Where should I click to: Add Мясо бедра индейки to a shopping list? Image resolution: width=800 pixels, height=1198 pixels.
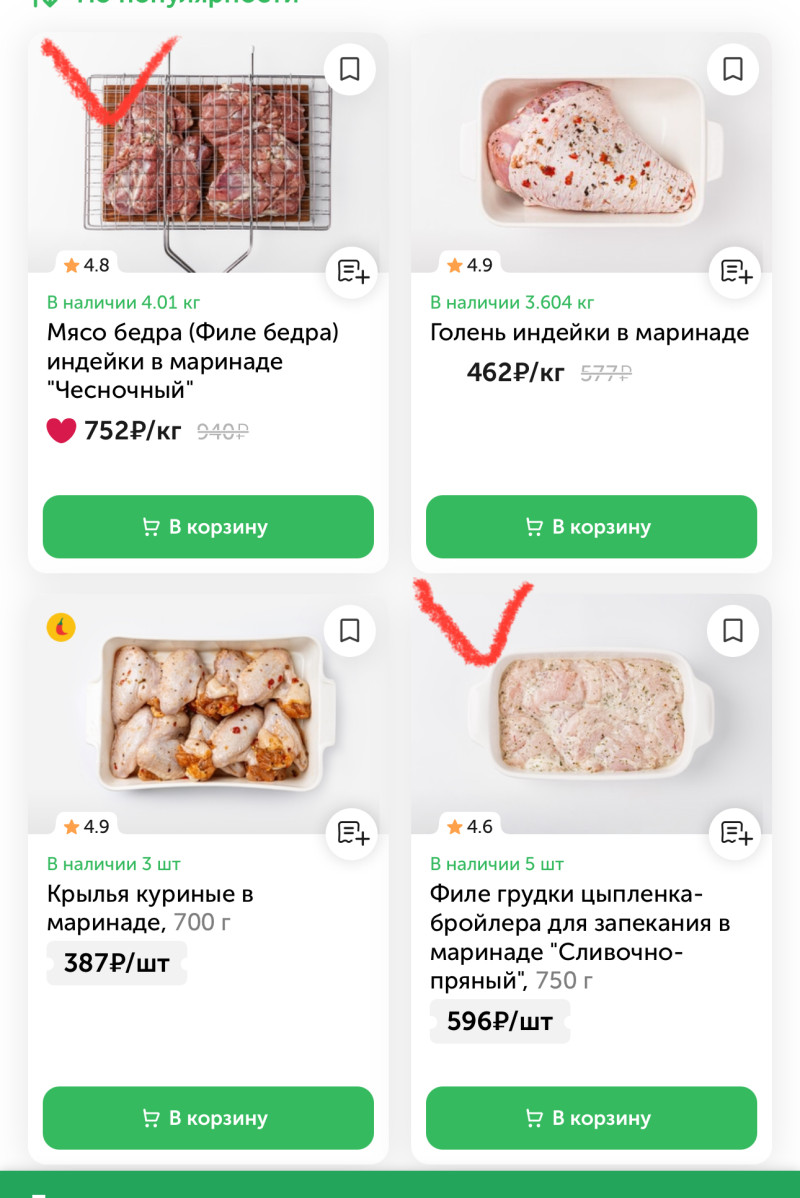pyautogui.click(x=352, y=271)
